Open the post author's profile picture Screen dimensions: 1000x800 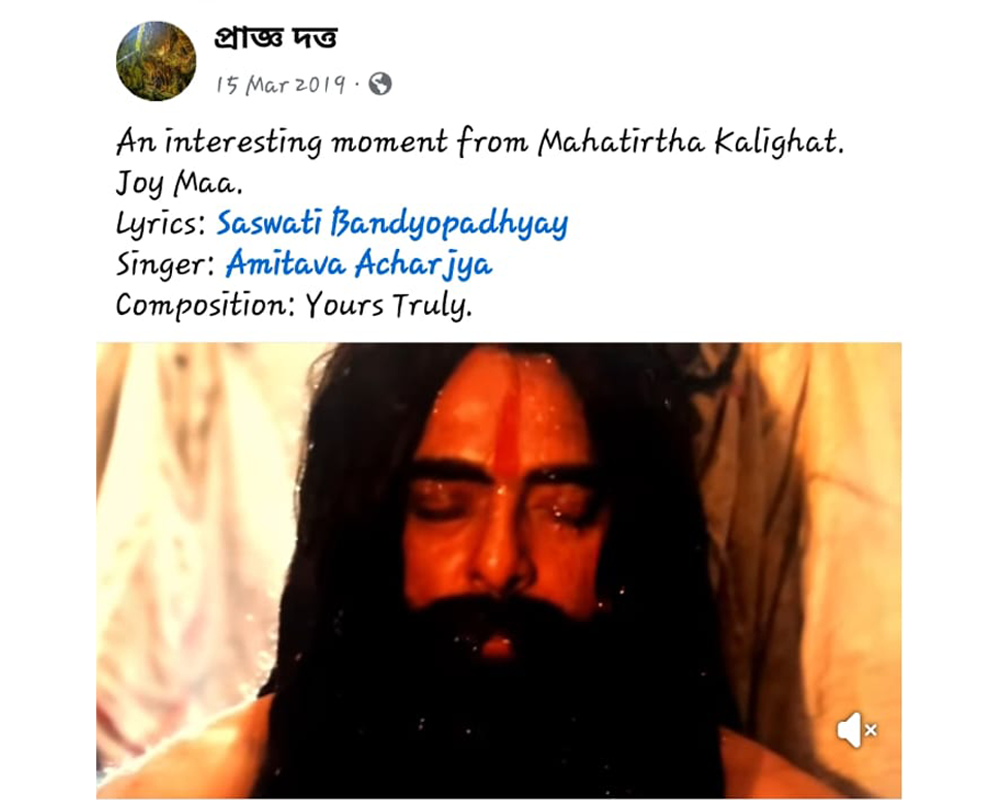point(156,61)
